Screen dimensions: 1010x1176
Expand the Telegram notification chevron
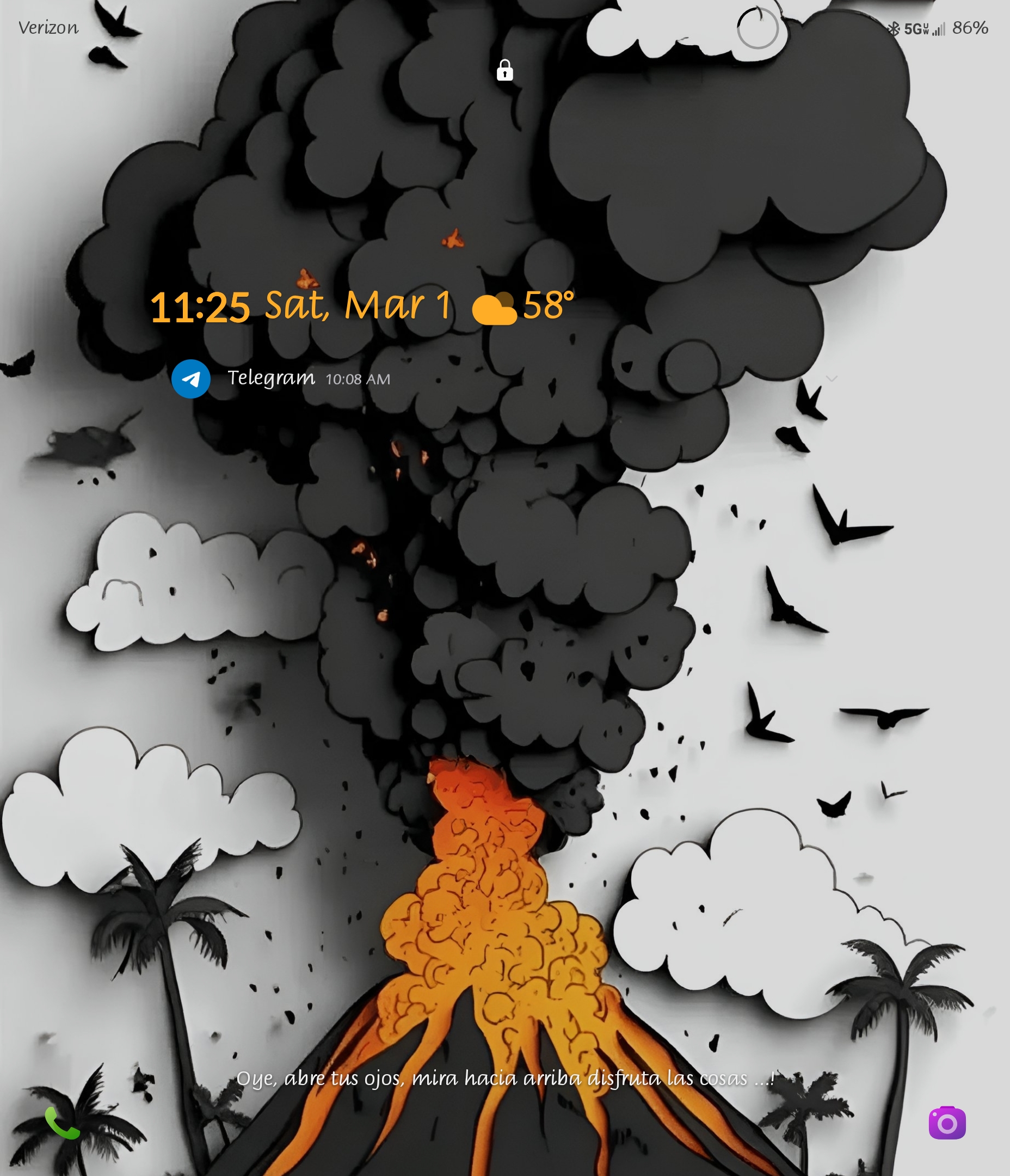coord(832,378)
